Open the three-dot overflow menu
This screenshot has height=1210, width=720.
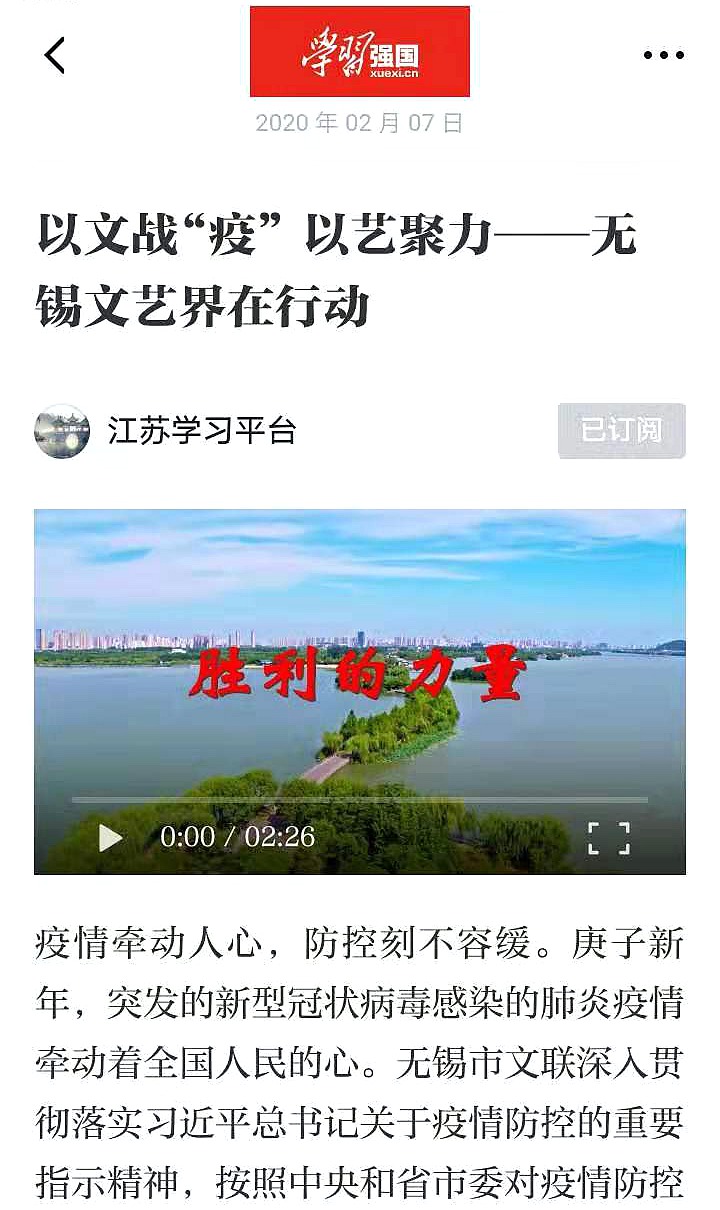pos(663,56)
